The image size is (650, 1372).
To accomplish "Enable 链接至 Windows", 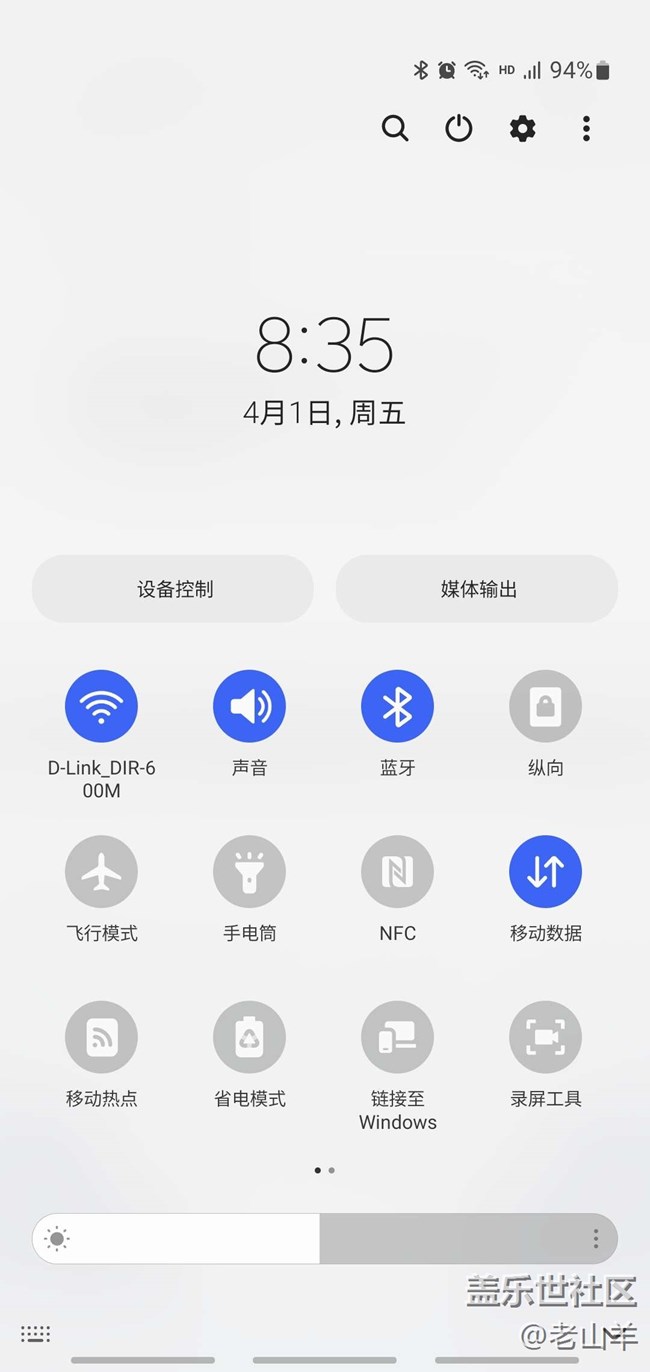I will coord(397,1037).
